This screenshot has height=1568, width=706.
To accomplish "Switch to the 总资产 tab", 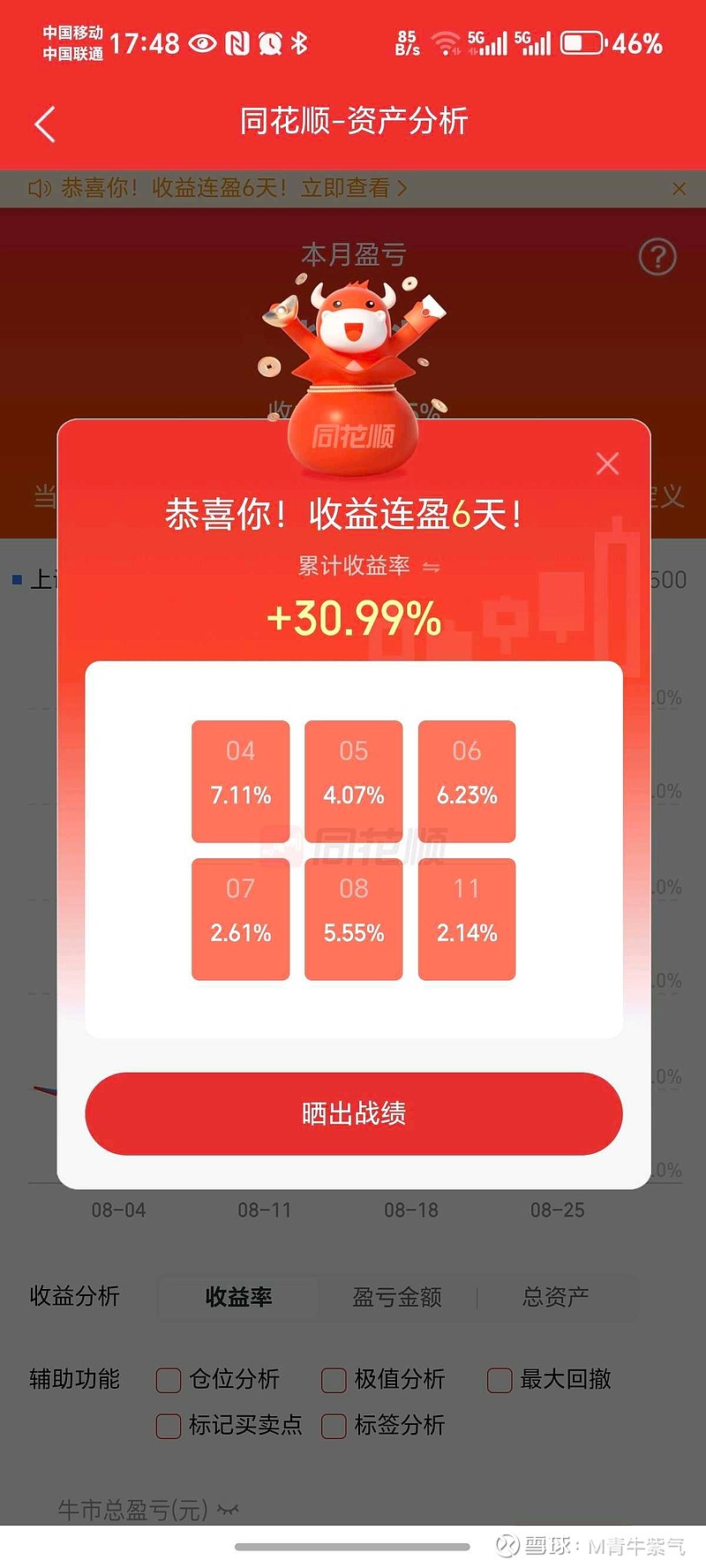I will pos(556,1297).
